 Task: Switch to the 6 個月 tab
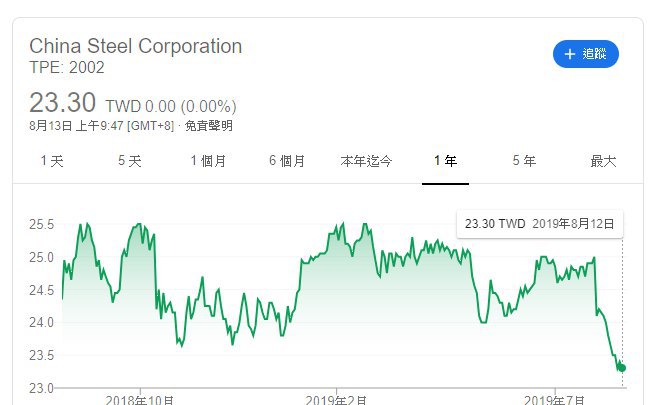287,161
